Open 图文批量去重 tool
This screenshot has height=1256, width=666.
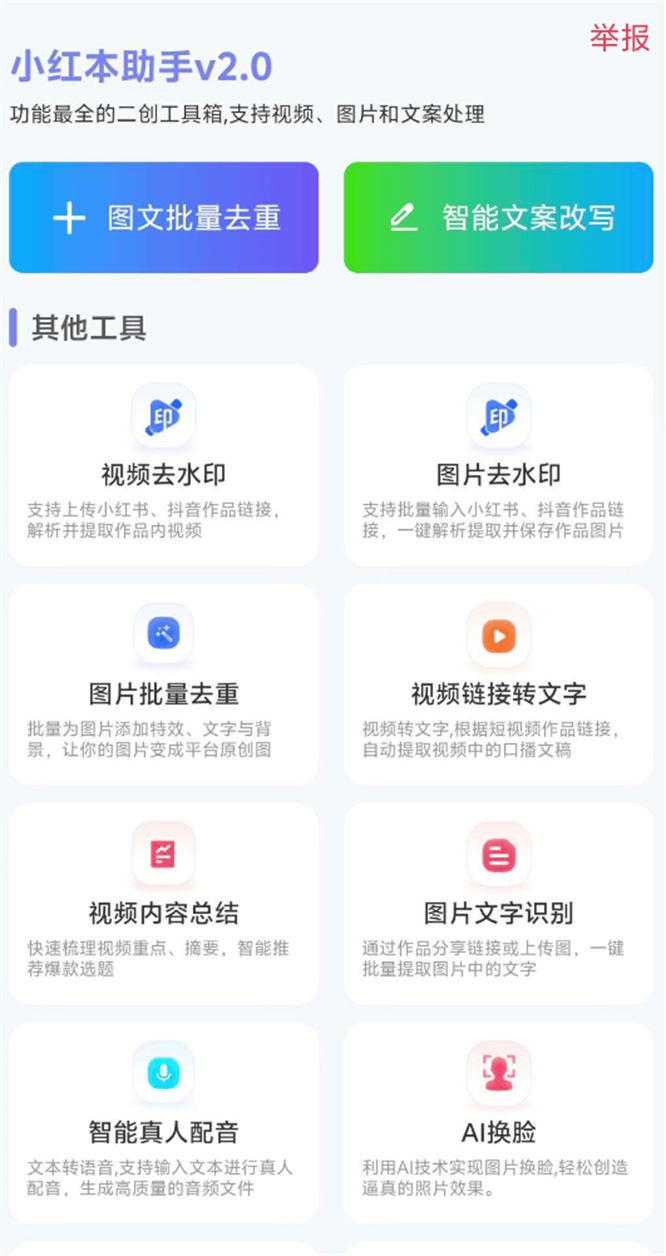click(x=164, y=218)
